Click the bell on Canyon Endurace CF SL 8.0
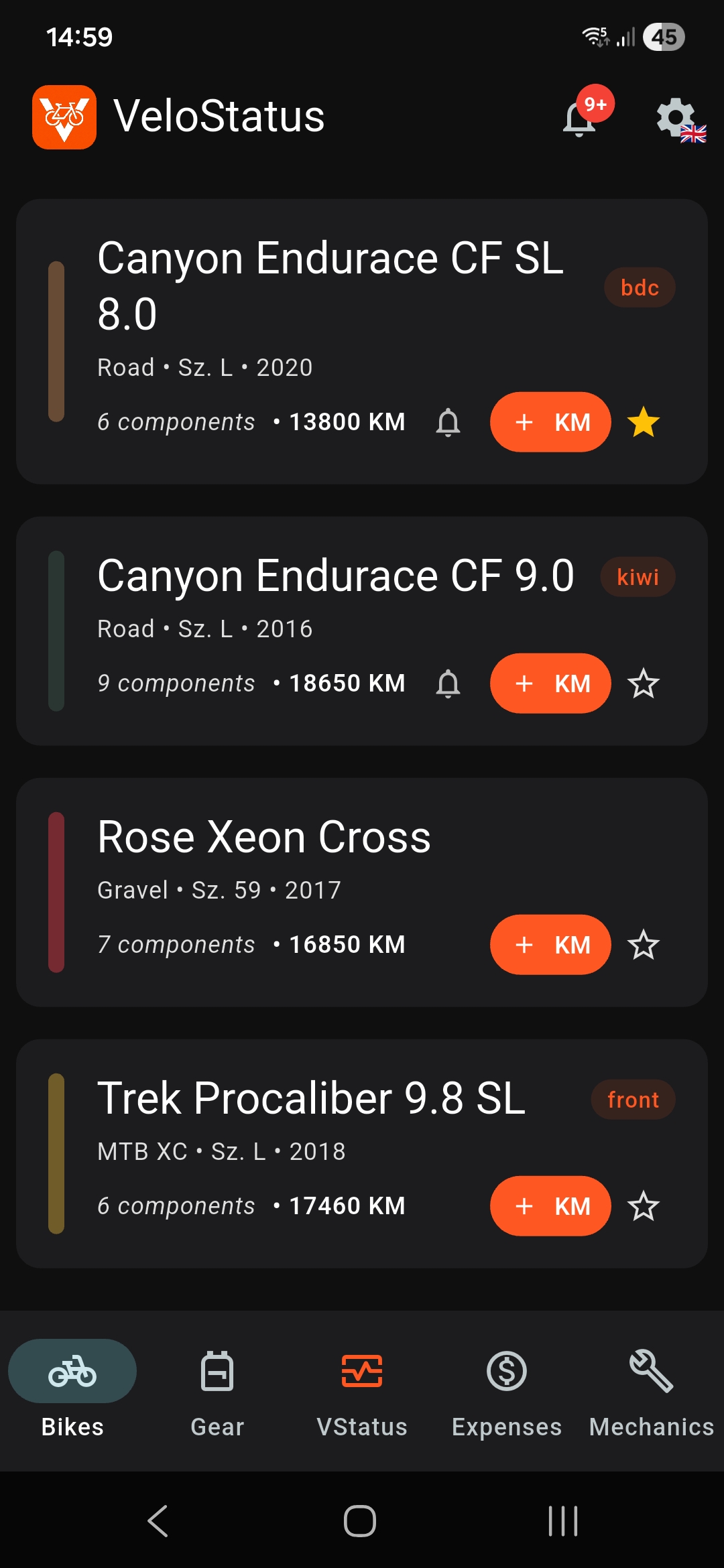724x1568 pixels. pos(448,422)
